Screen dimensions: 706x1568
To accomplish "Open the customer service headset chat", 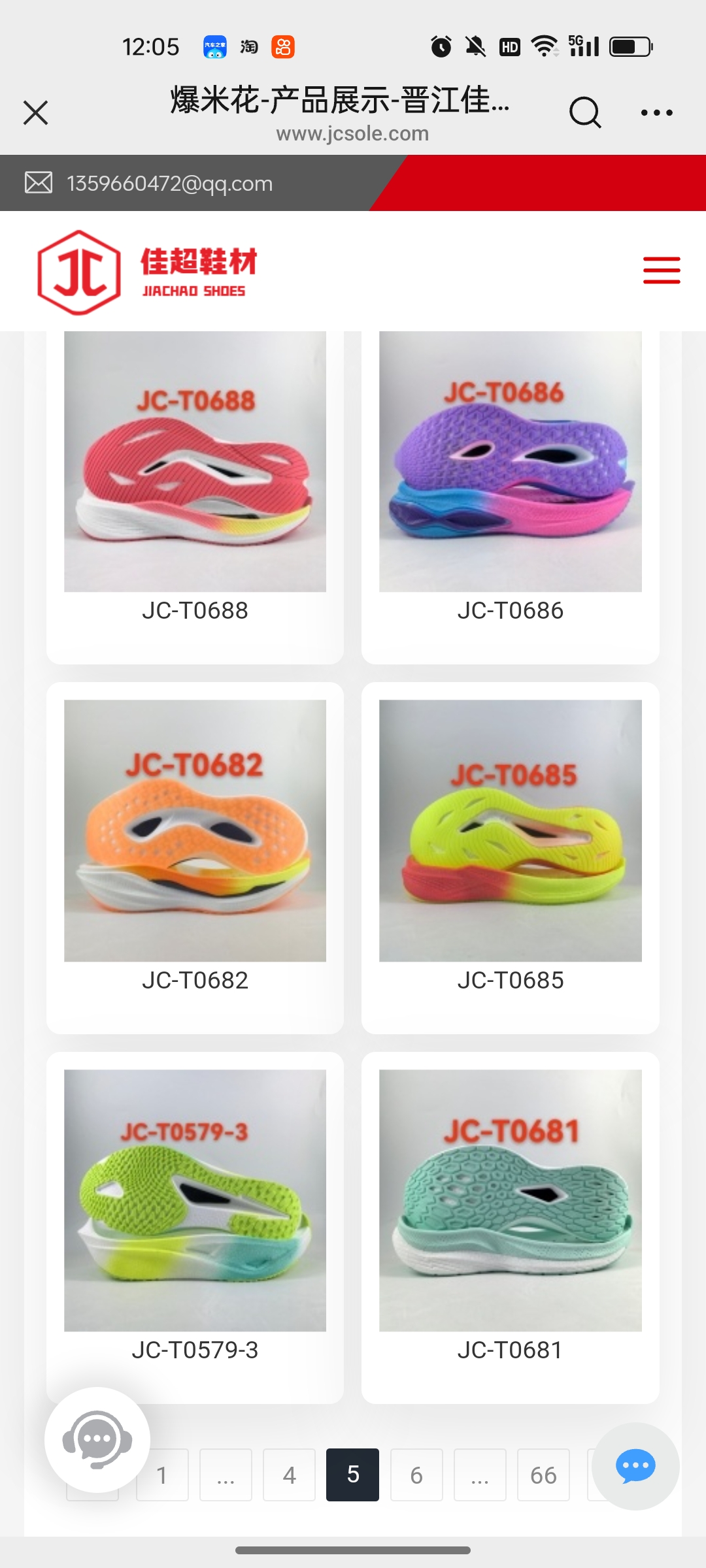I will 97,1439.
